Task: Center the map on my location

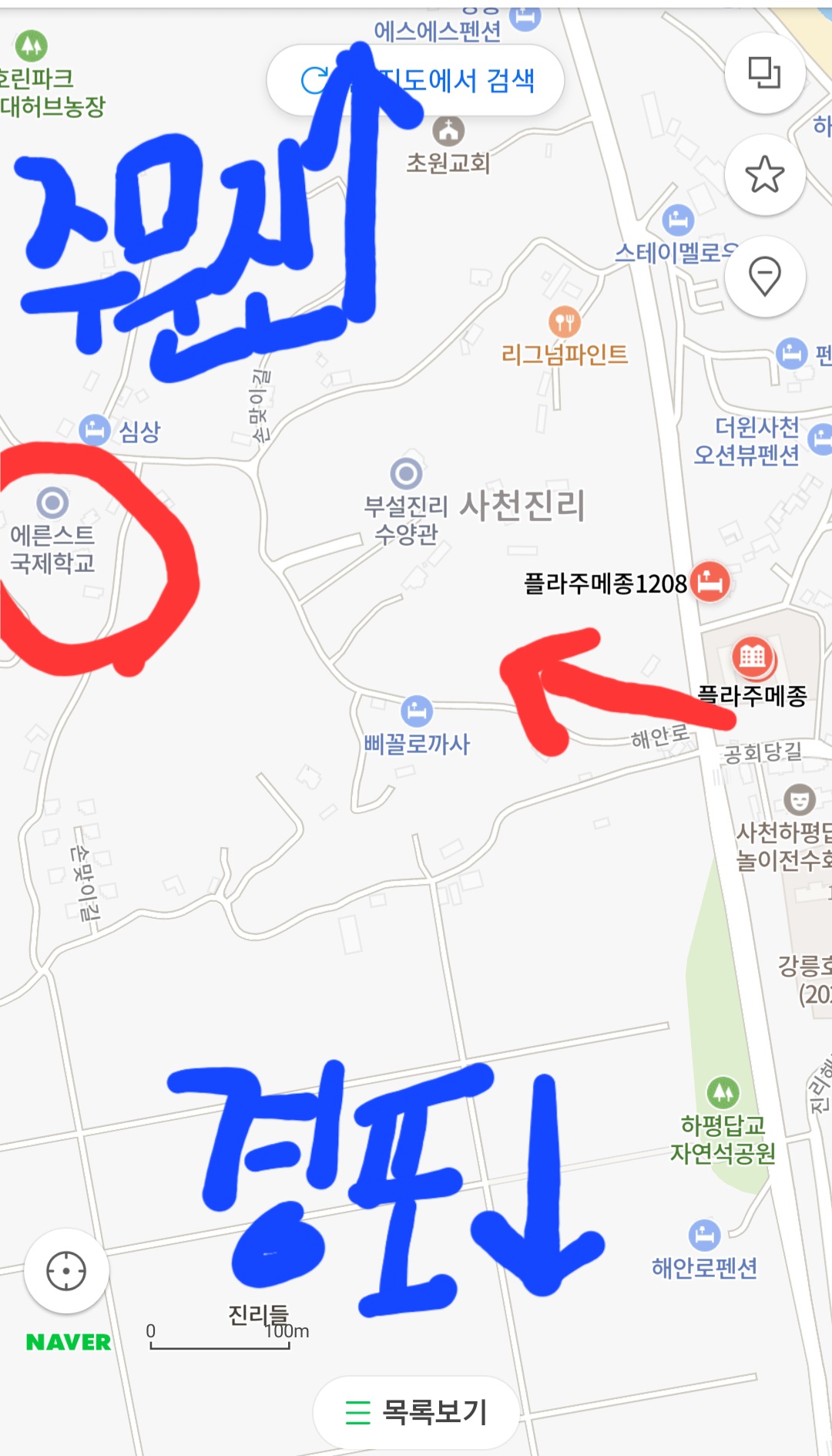Action: click(66, 1271)
